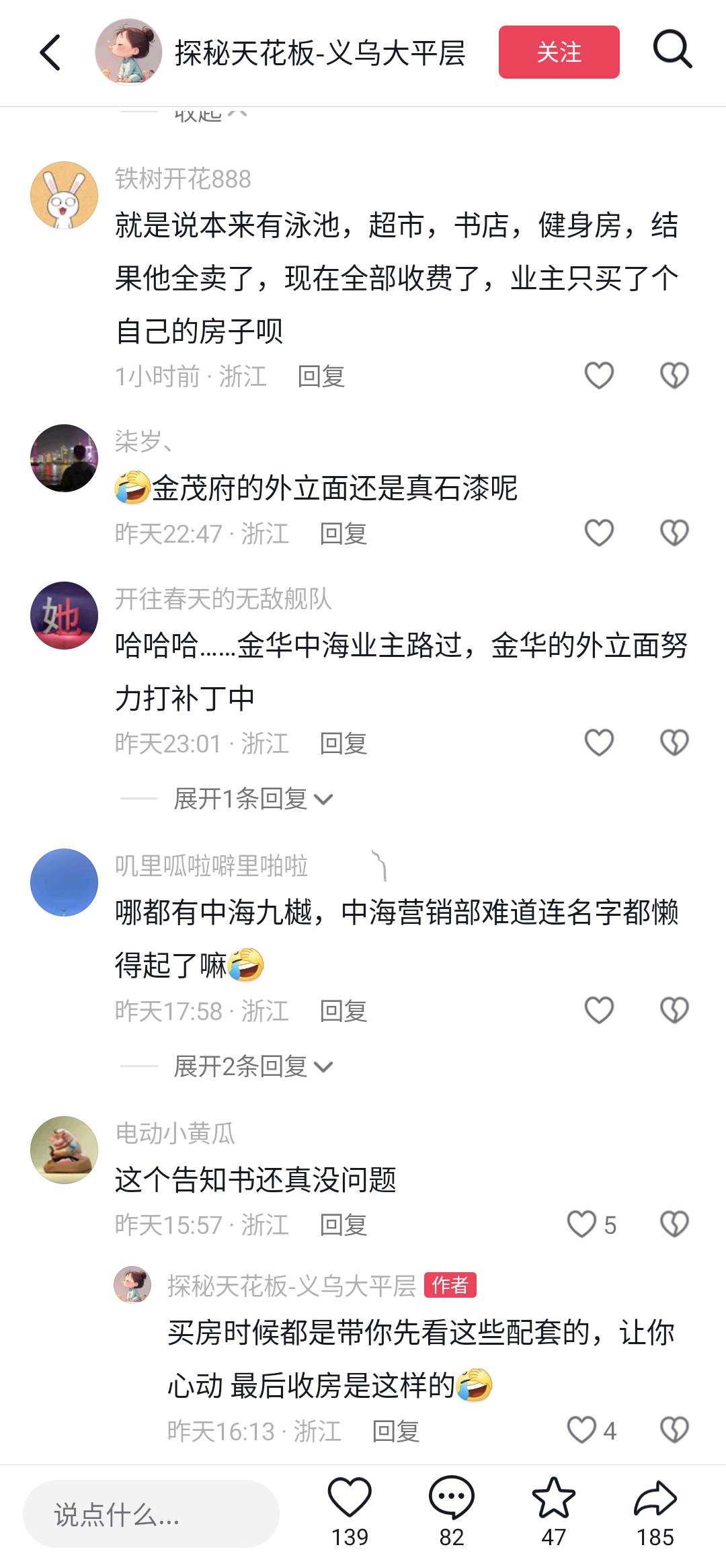Open the author's profile avatar in the header
The image size is (726, 1568).
pos(128,52)
